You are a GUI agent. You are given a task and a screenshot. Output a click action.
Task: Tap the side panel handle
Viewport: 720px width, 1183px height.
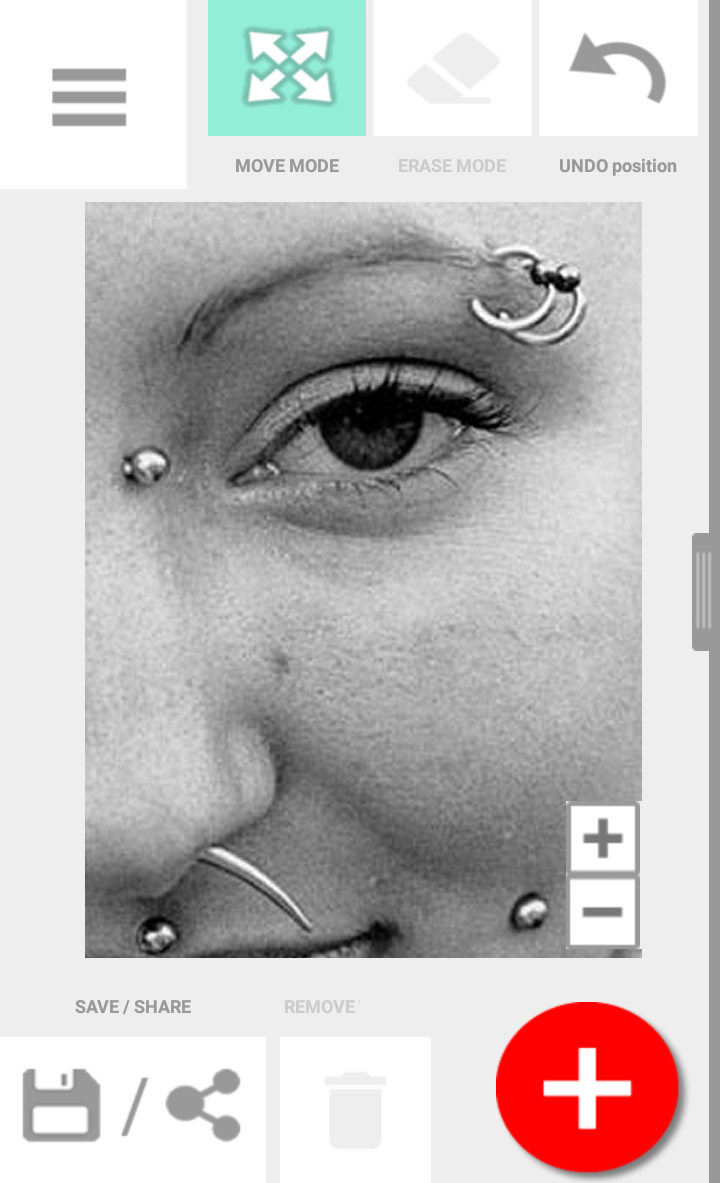[703, 592]
